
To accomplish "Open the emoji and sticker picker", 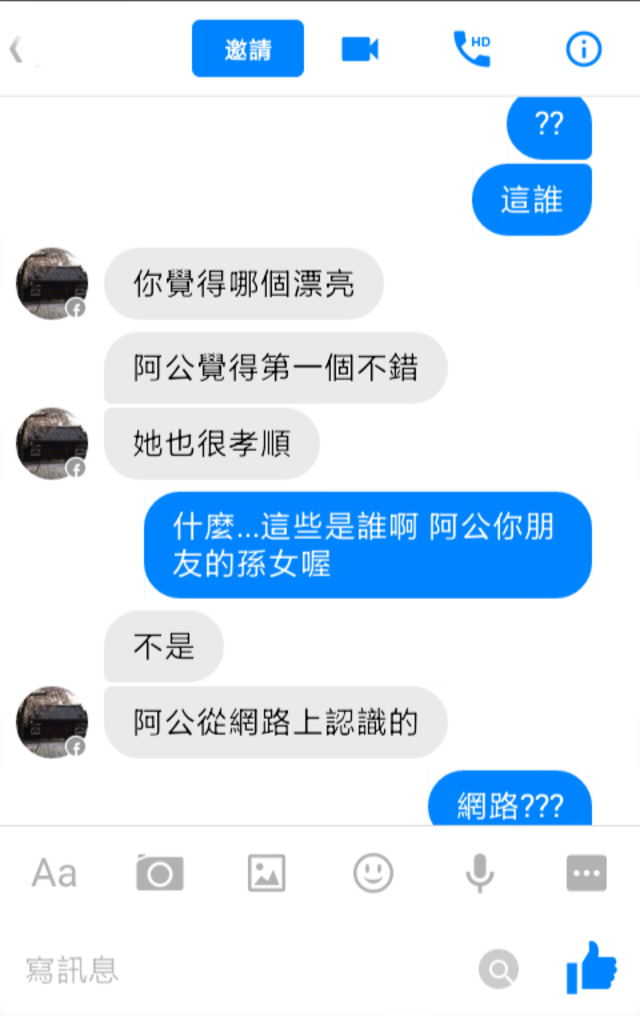I will click(x=373, y=873).
